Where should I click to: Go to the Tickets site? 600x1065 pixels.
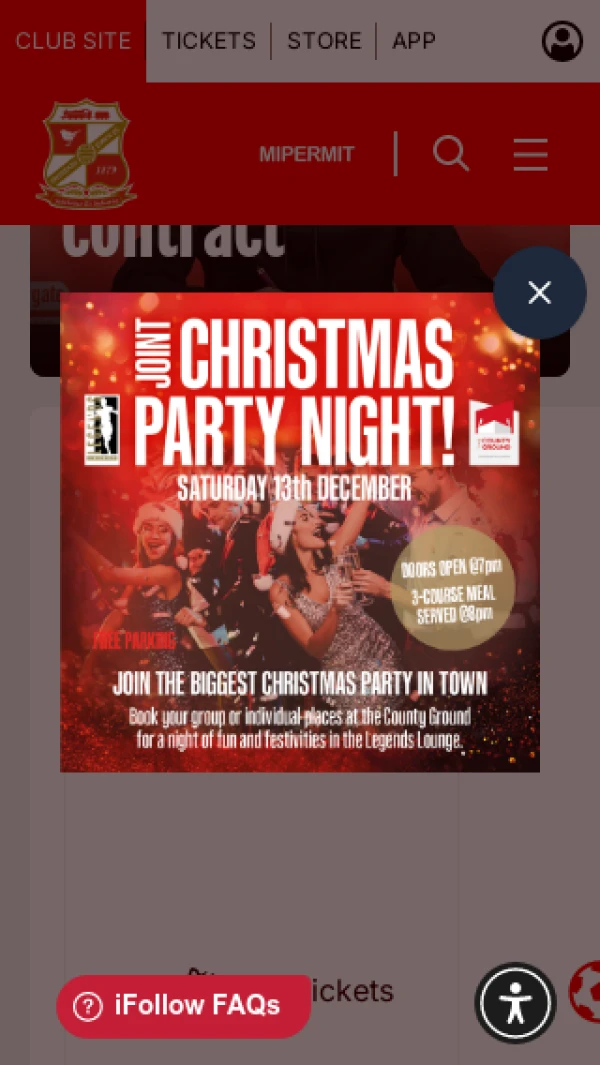click(x=209, y=41)
